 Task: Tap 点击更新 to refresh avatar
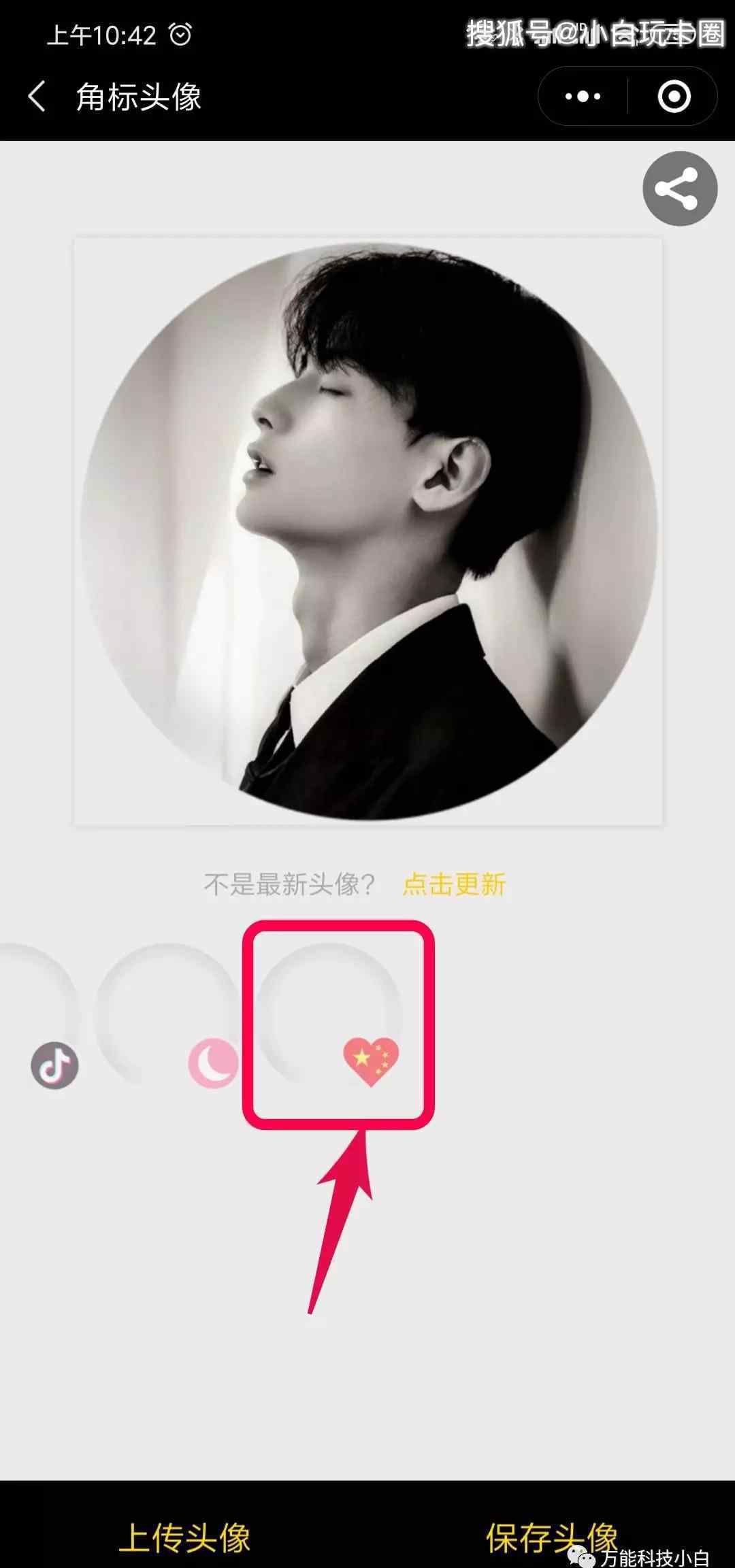coord(454,884)
